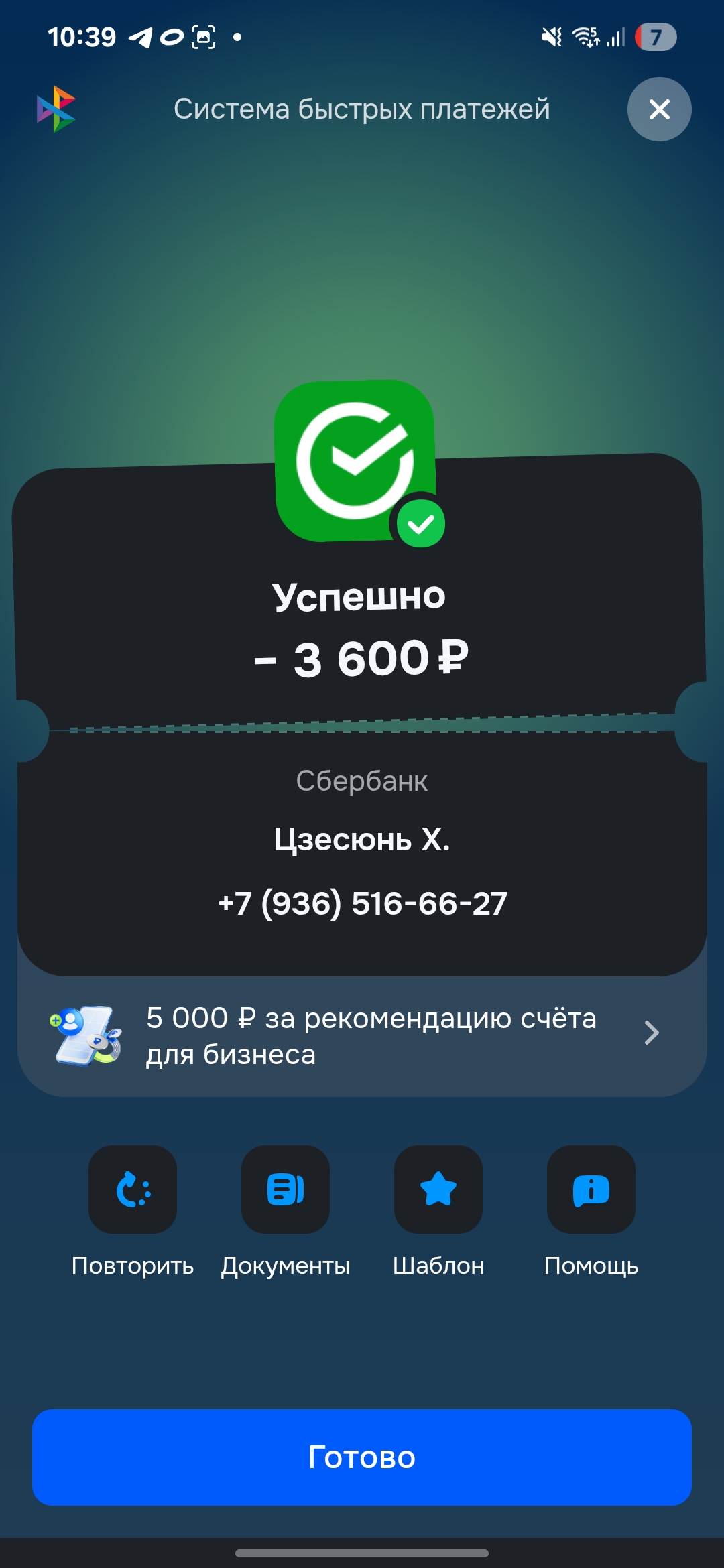
Task: Open Помощь for this payment
Action: [591, 1189]
